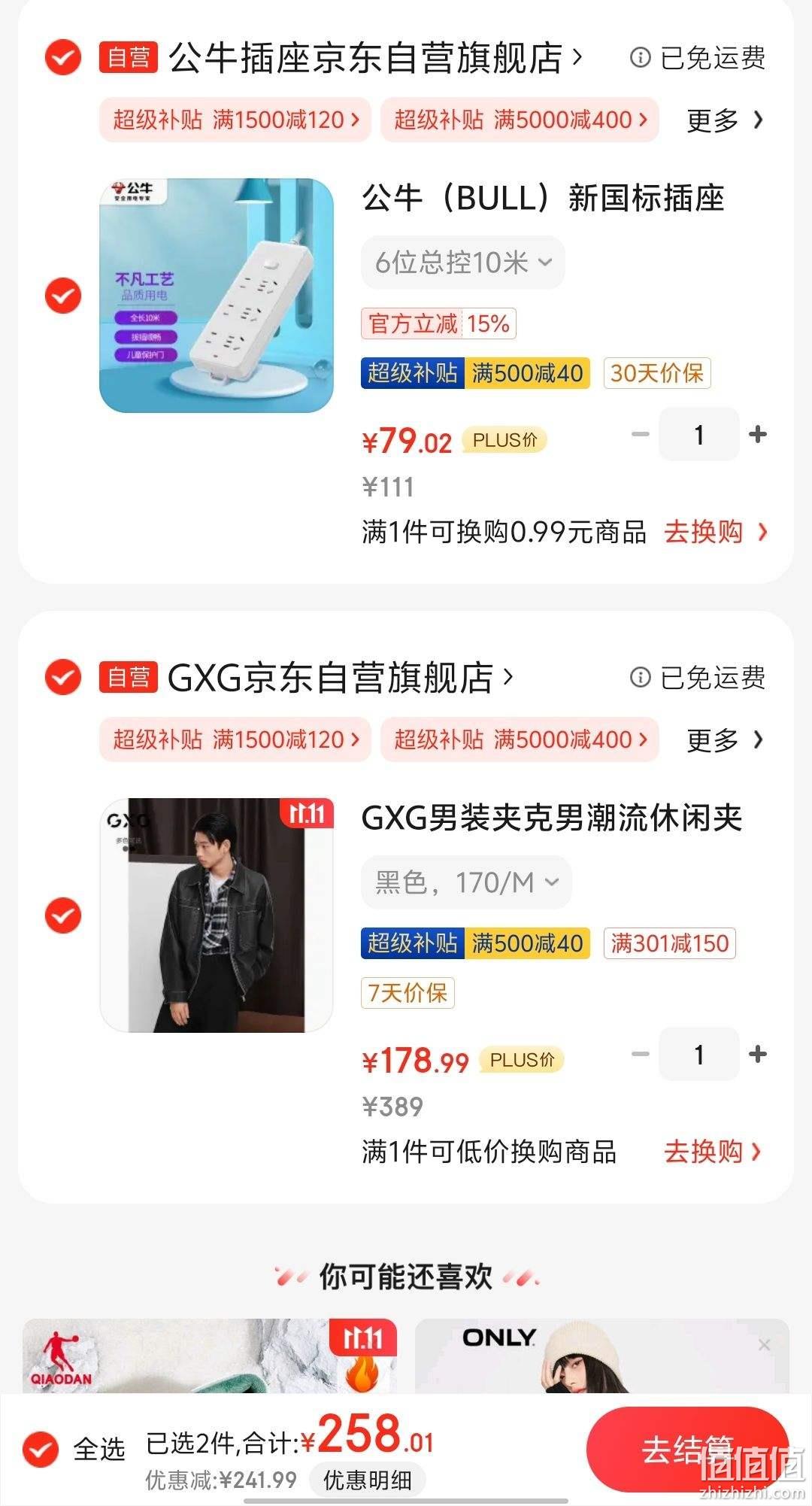Open the 公牛 socket product image
This screenshot has width=812, height=1506.
coord(217,296)
